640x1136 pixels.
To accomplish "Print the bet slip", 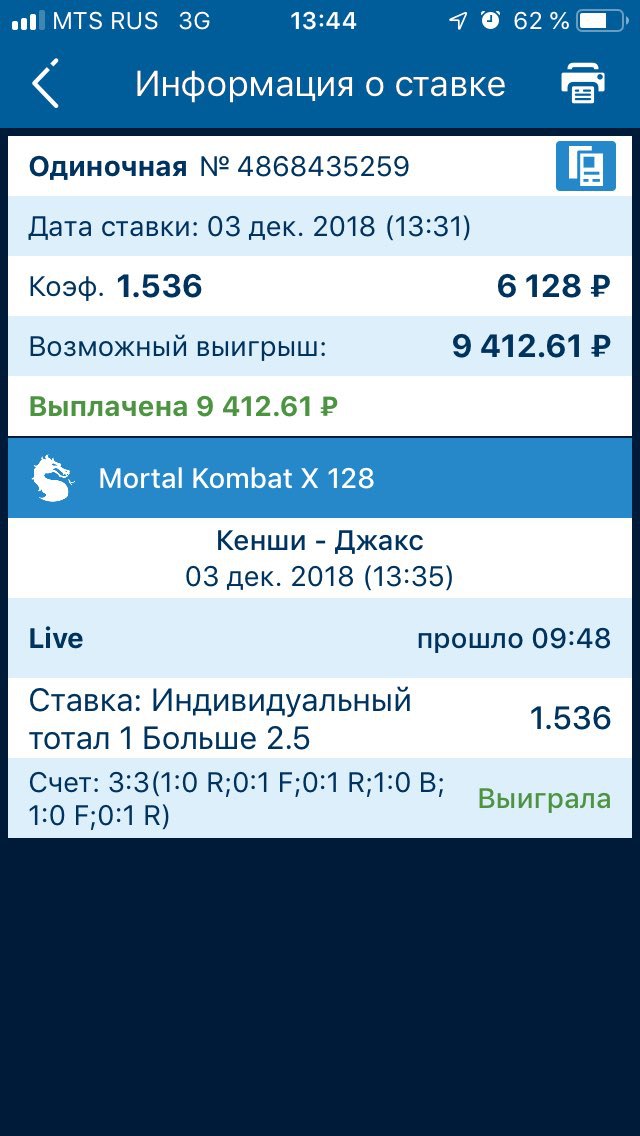I will [583, 85].
